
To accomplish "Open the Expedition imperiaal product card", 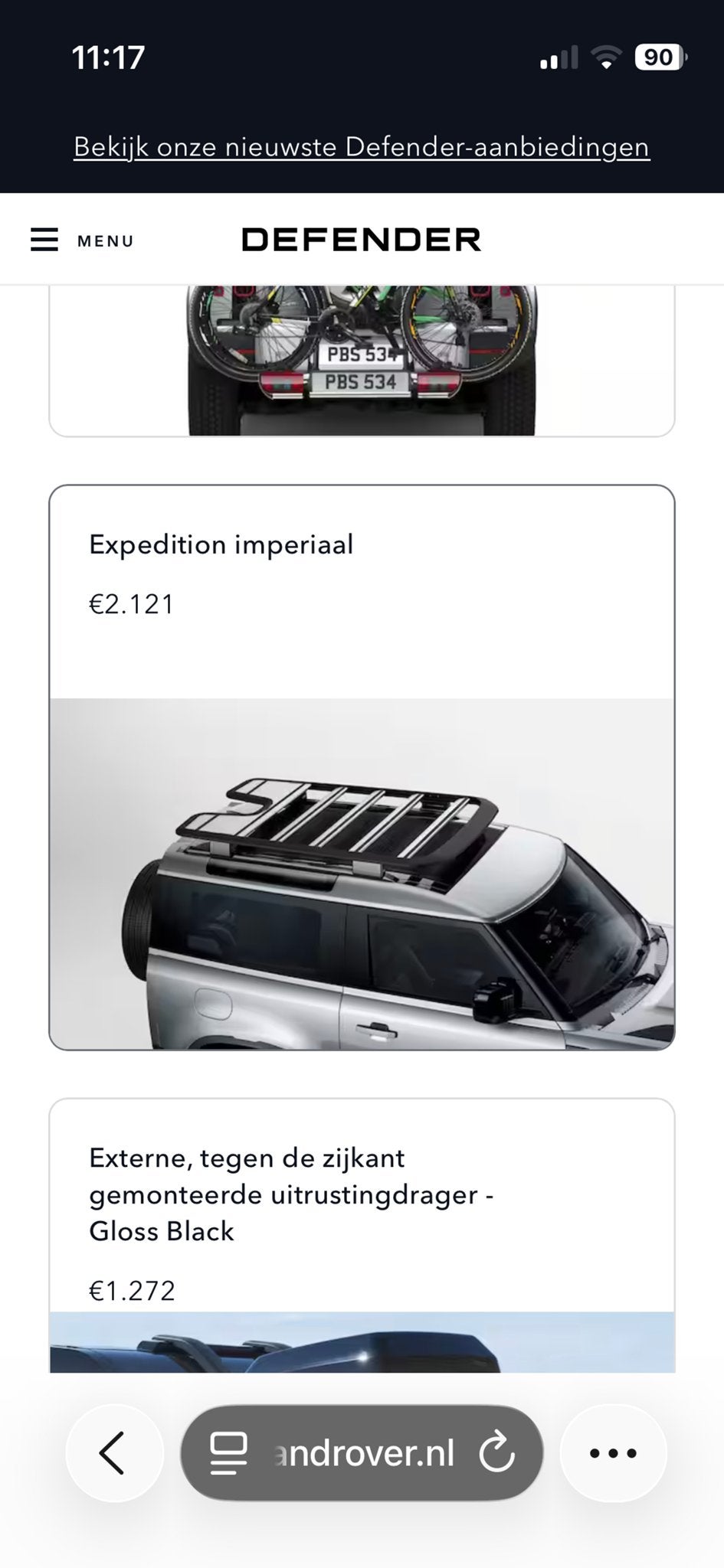I will pyautogui.click(x=362, y=767).
